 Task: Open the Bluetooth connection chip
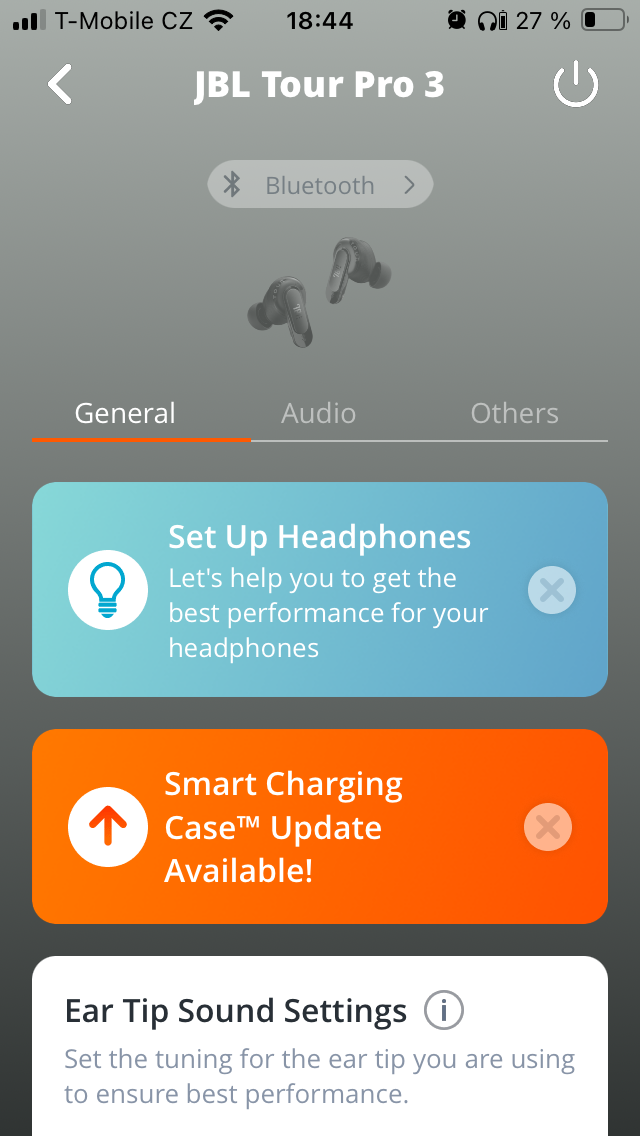320,185
